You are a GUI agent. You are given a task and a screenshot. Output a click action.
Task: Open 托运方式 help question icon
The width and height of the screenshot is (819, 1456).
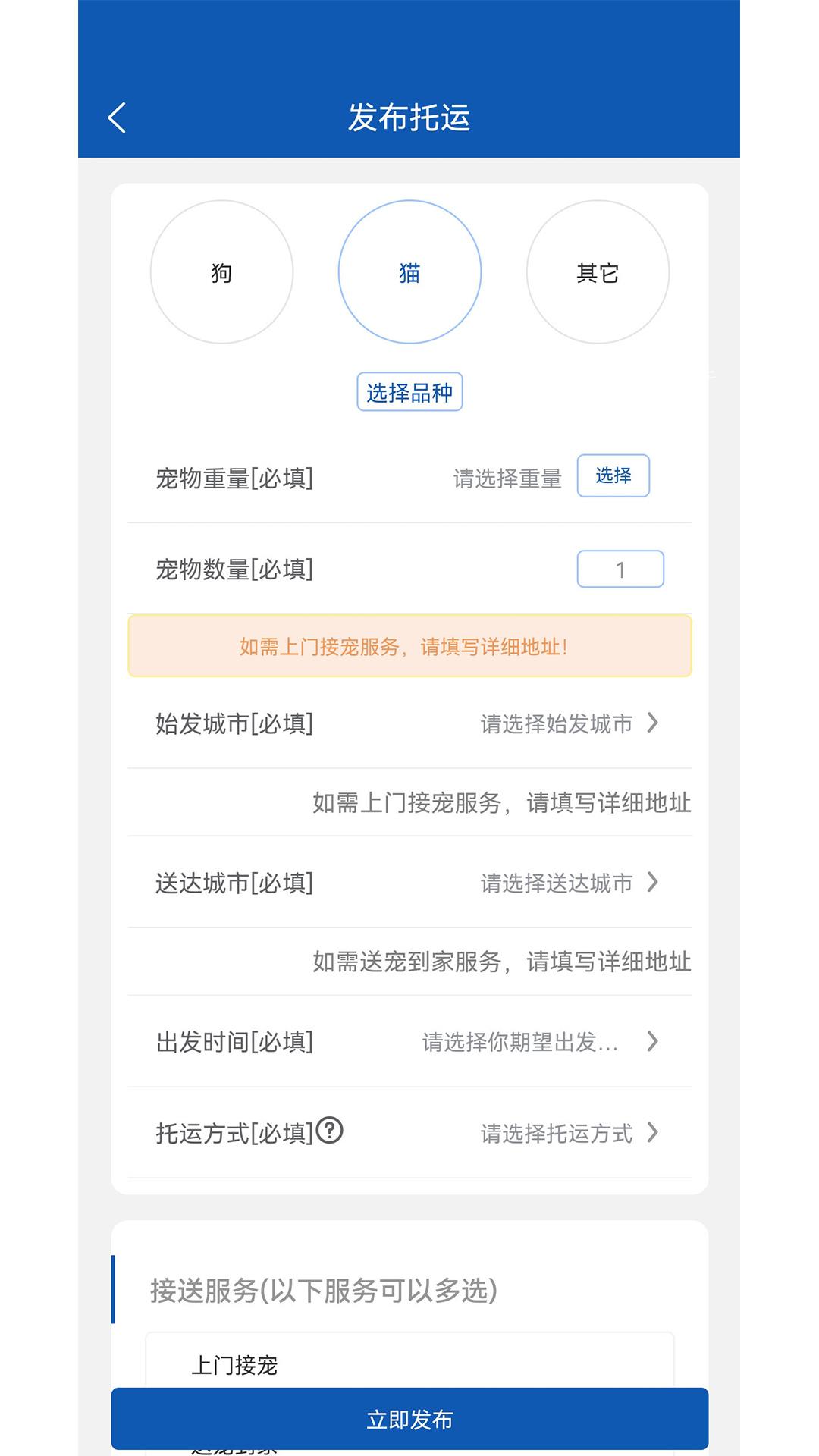coord(330,1131)
